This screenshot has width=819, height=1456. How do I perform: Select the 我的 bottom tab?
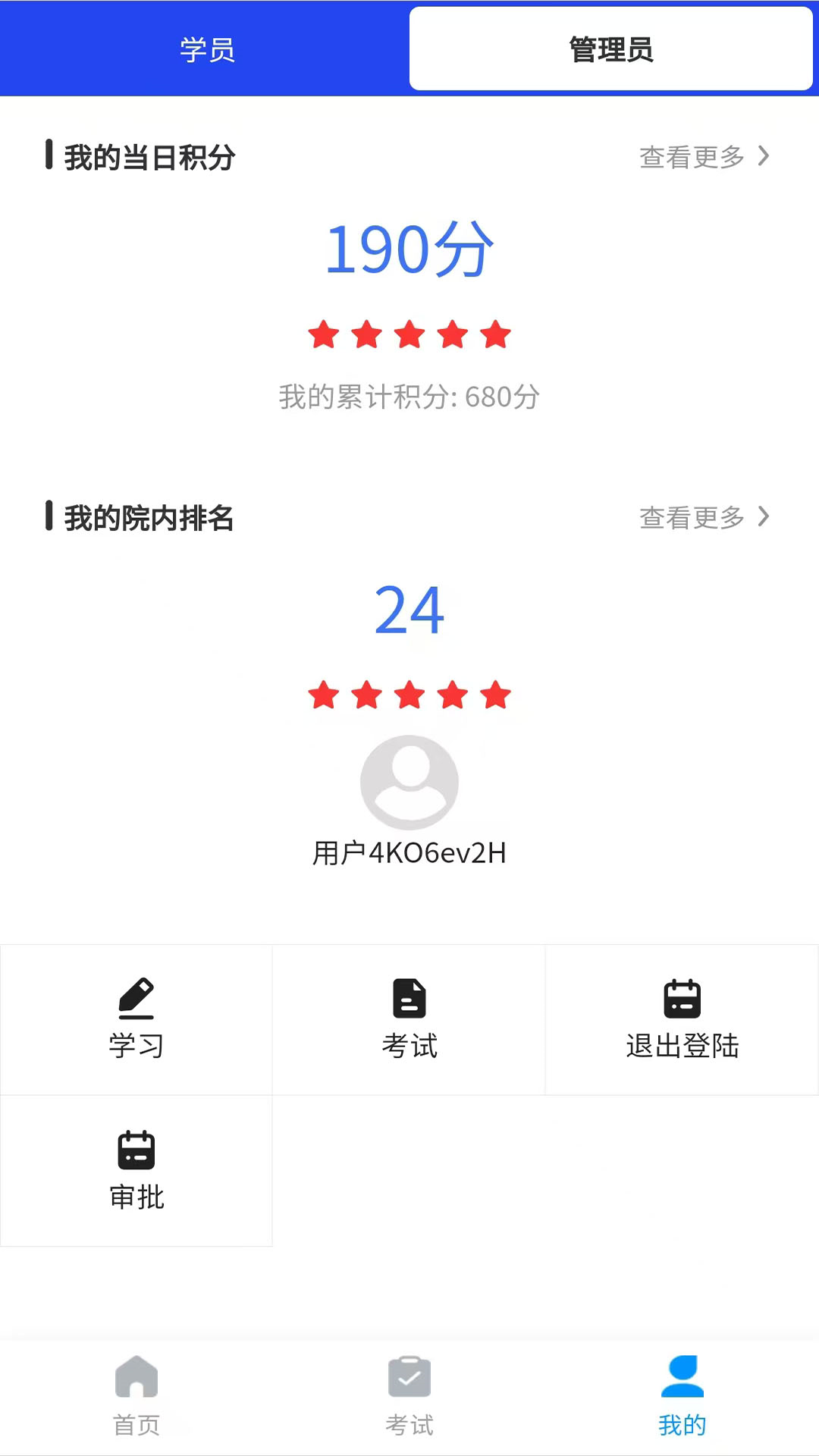coord(682,1396)
